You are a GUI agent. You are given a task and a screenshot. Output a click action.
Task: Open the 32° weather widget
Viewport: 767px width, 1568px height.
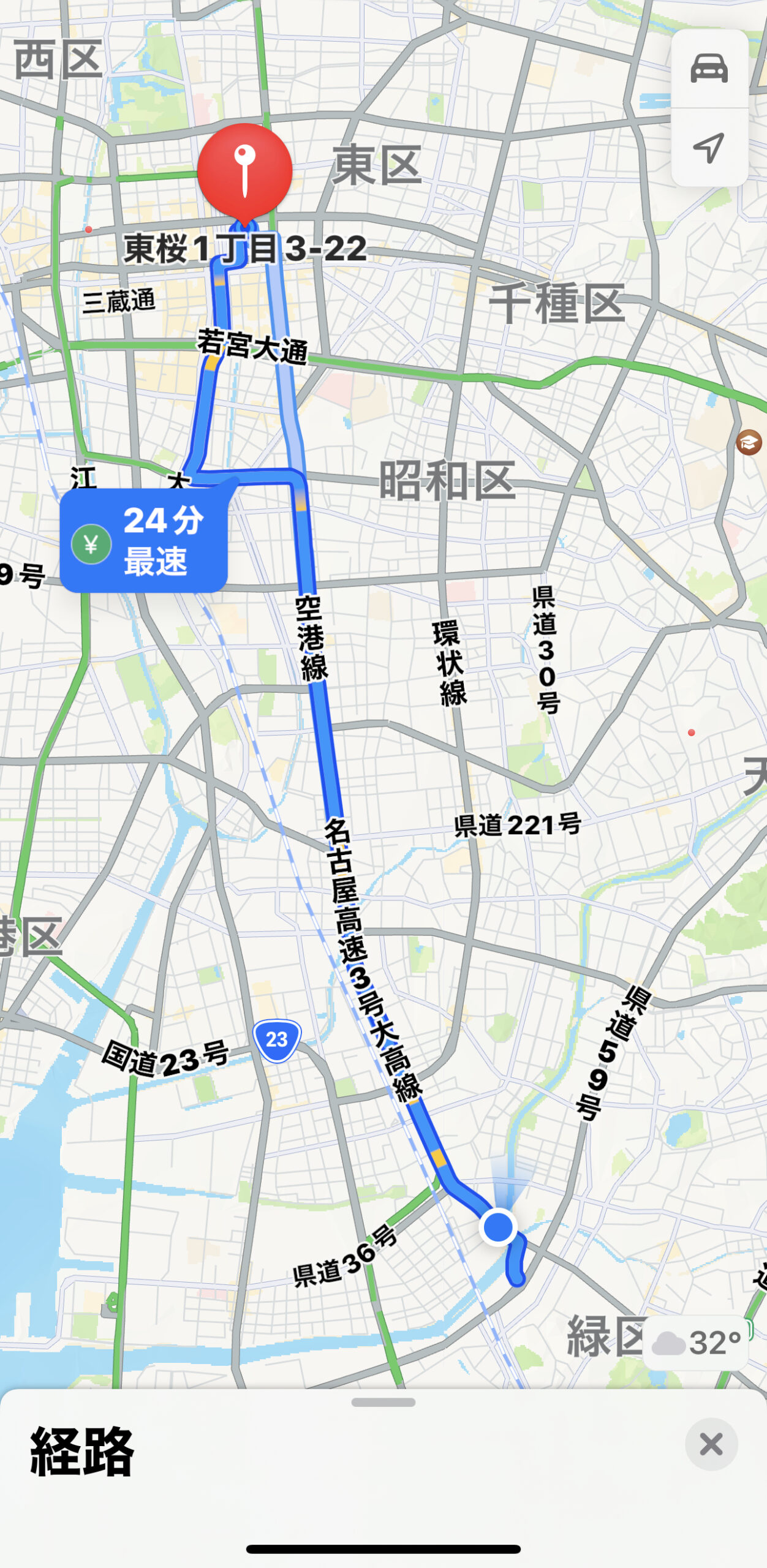pyautogui.click(x=696, y=1343)
